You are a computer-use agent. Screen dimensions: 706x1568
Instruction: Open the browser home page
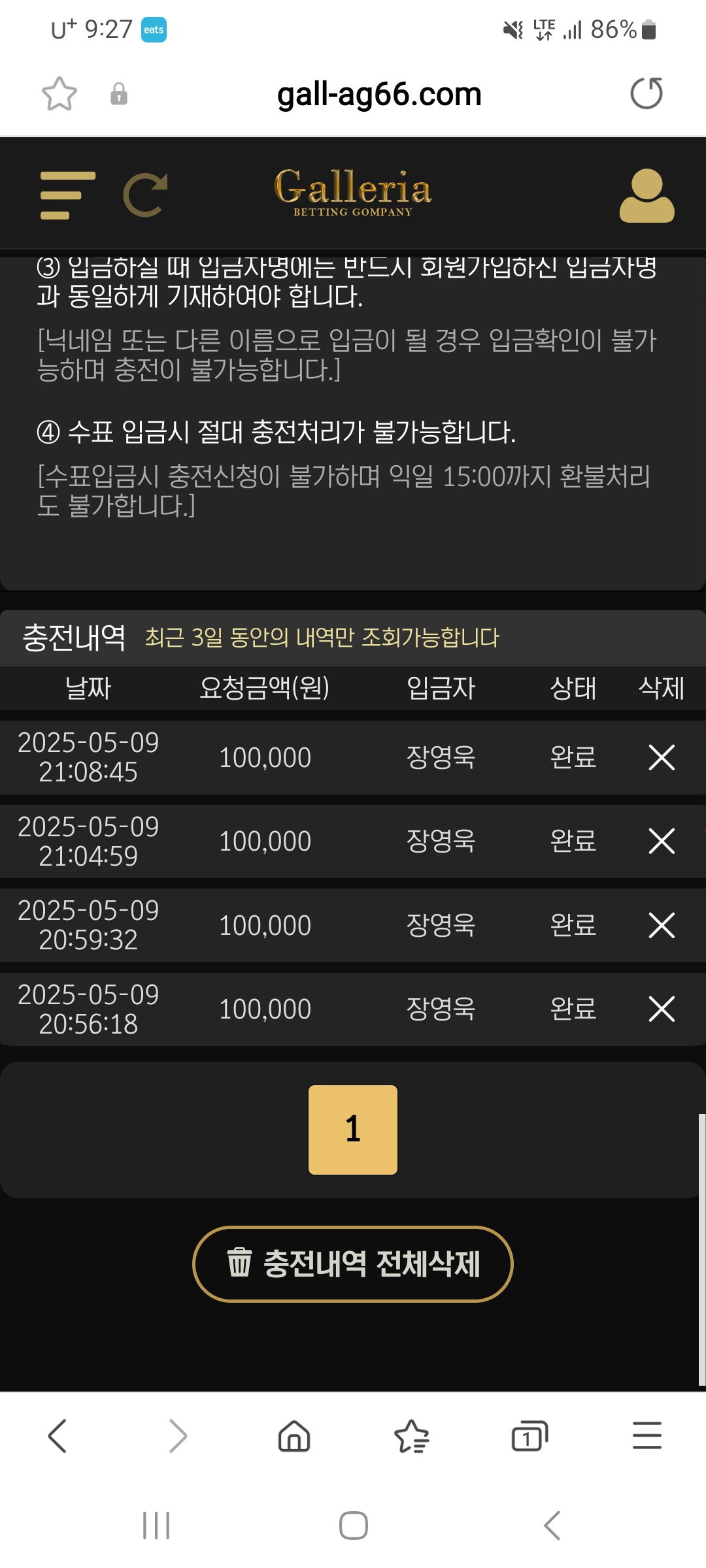coord(294,1435)
